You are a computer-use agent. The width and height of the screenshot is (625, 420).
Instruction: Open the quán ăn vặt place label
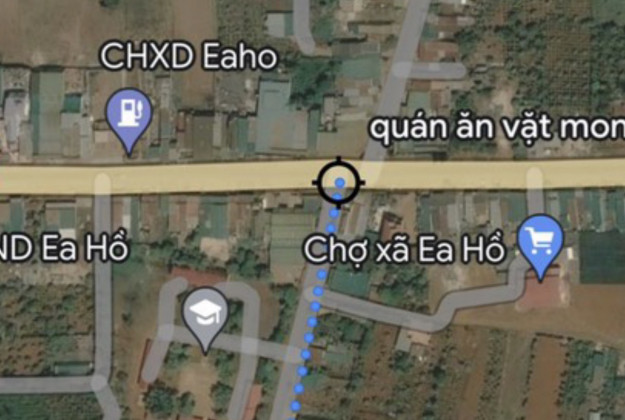(497, 128)
